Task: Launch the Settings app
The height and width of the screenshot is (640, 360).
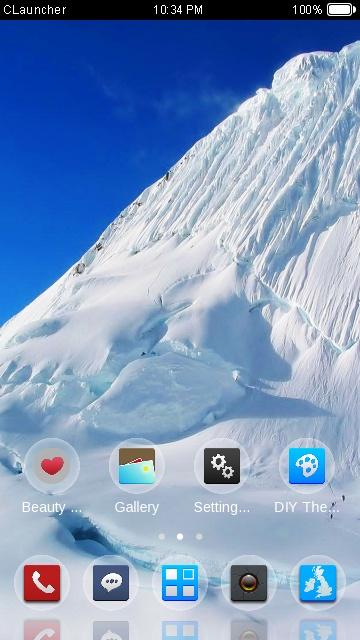Action: (x=222, y=466)
